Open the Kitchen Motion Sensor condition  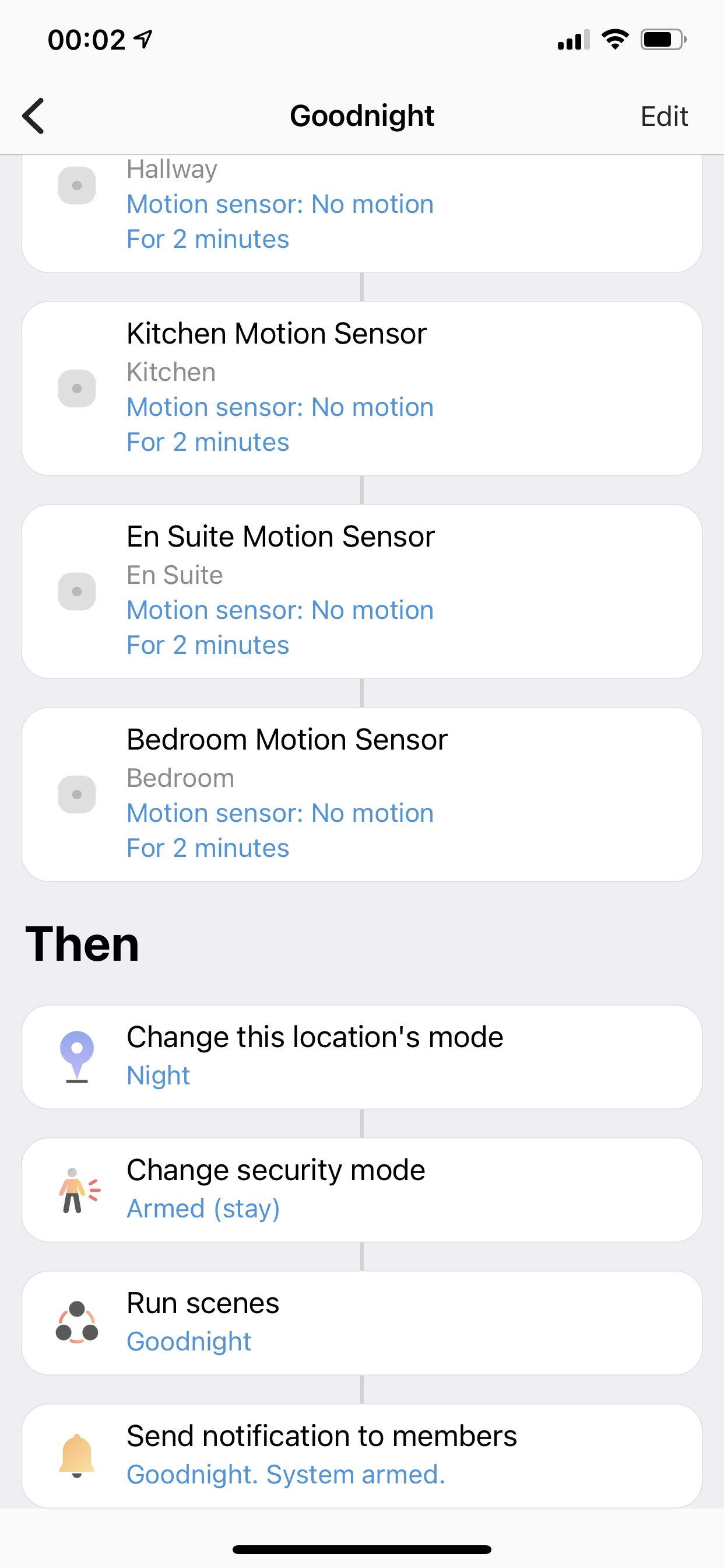(x=362, y=388)
